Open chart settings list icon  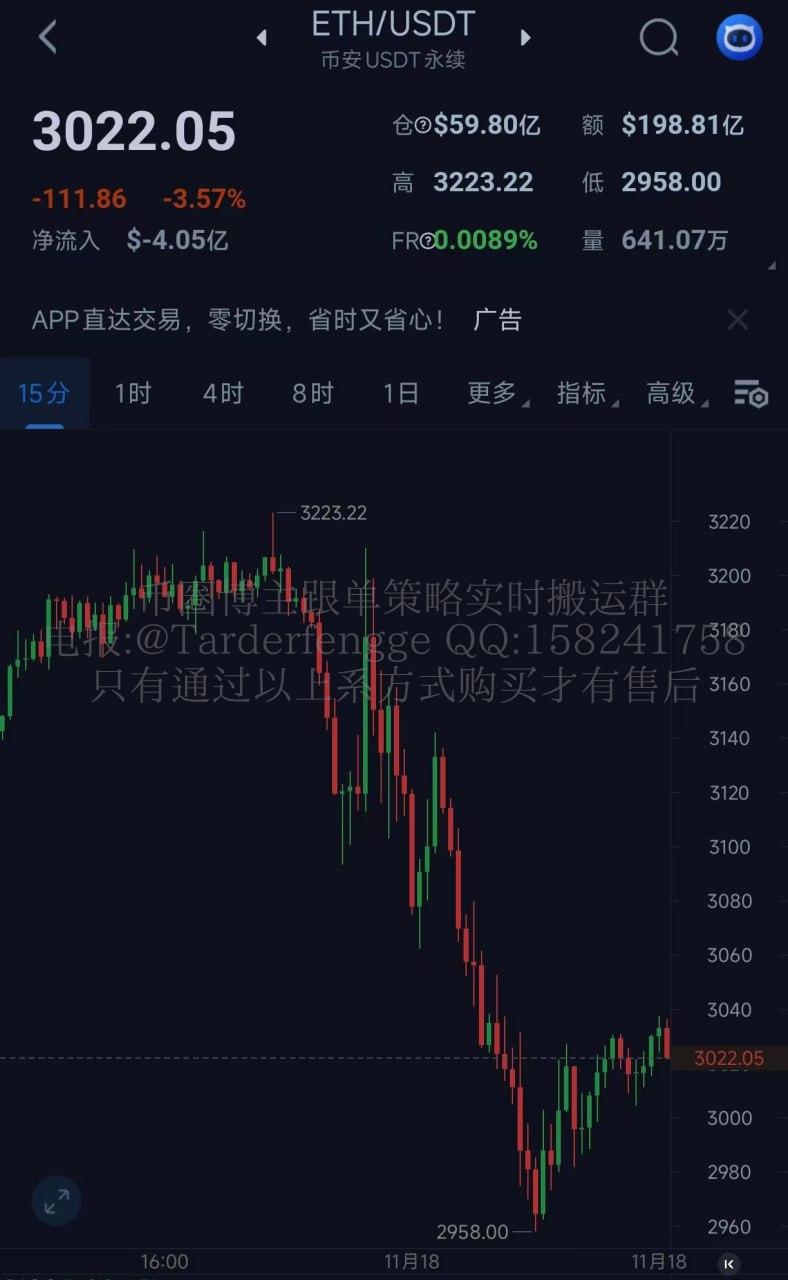pos(751,394)
